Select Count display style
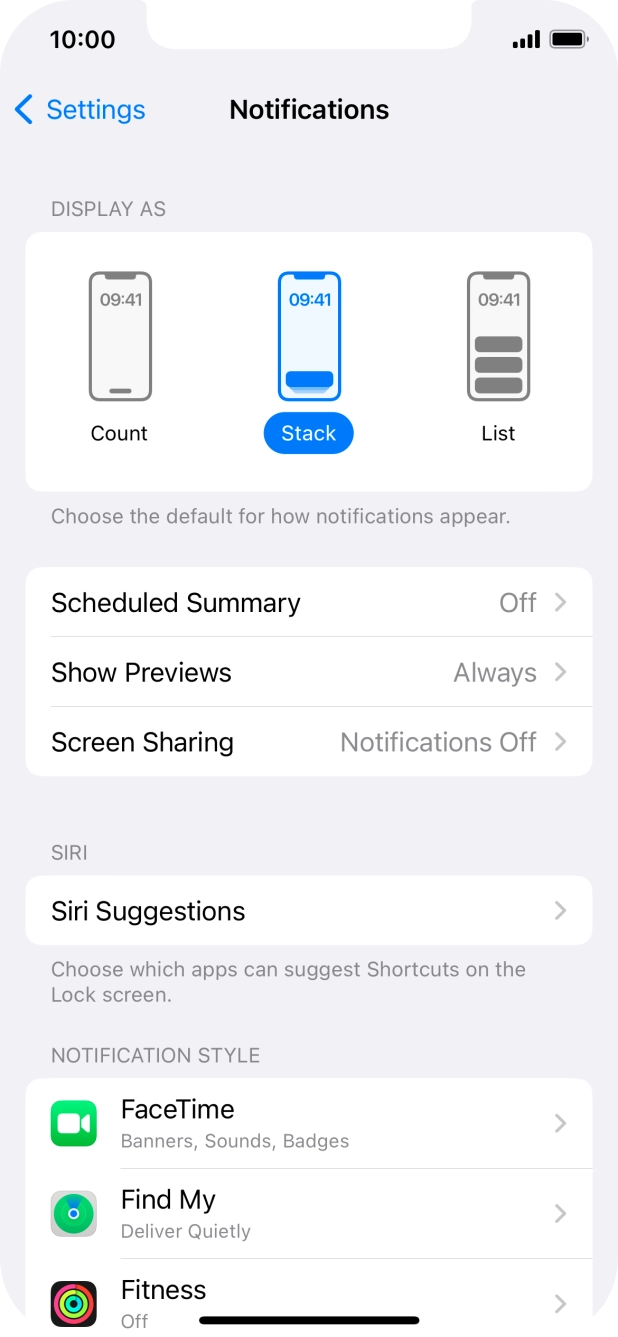 click(120, 357)
